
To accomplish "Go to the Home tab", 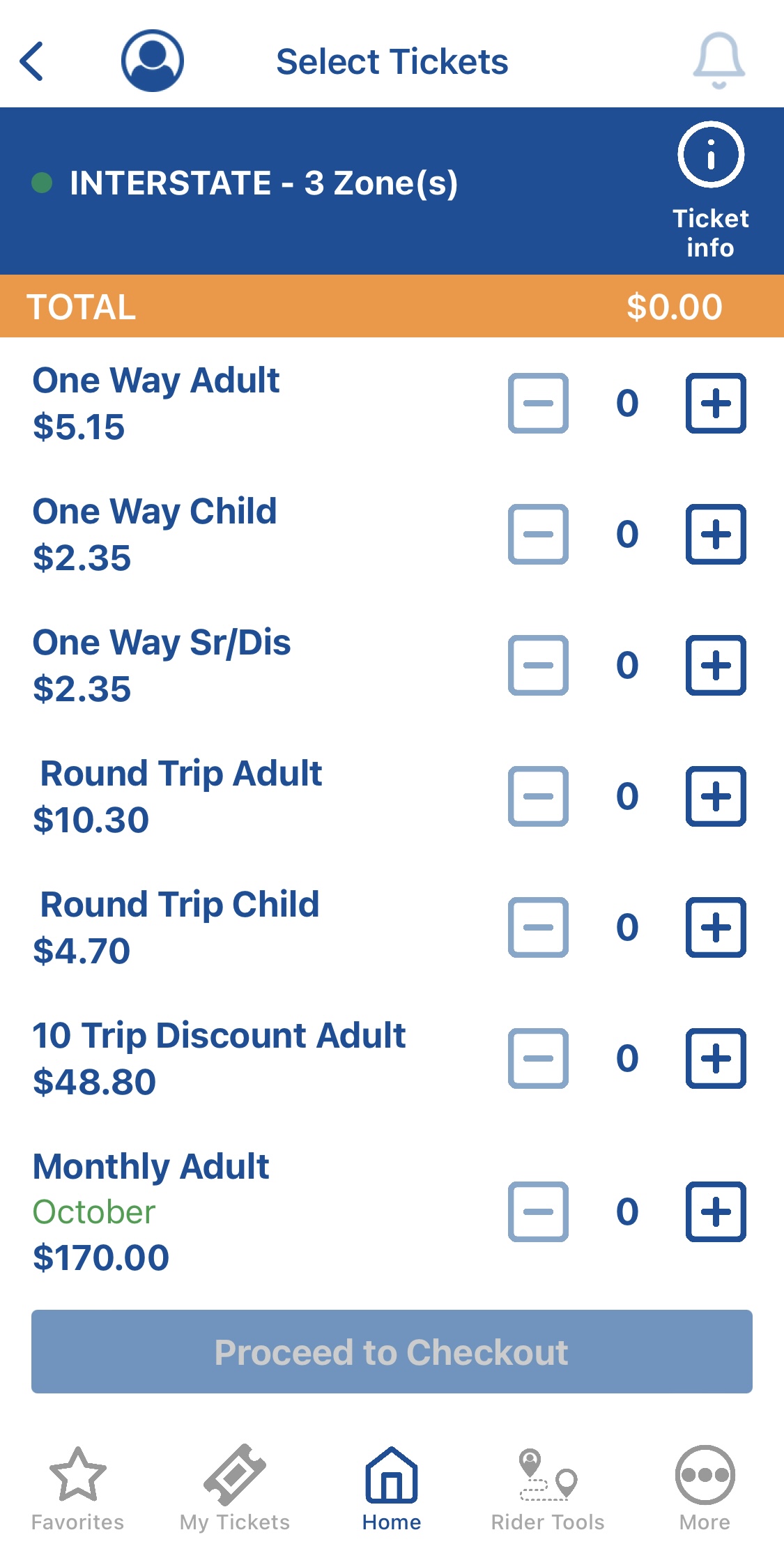I will coord(392,1488).
